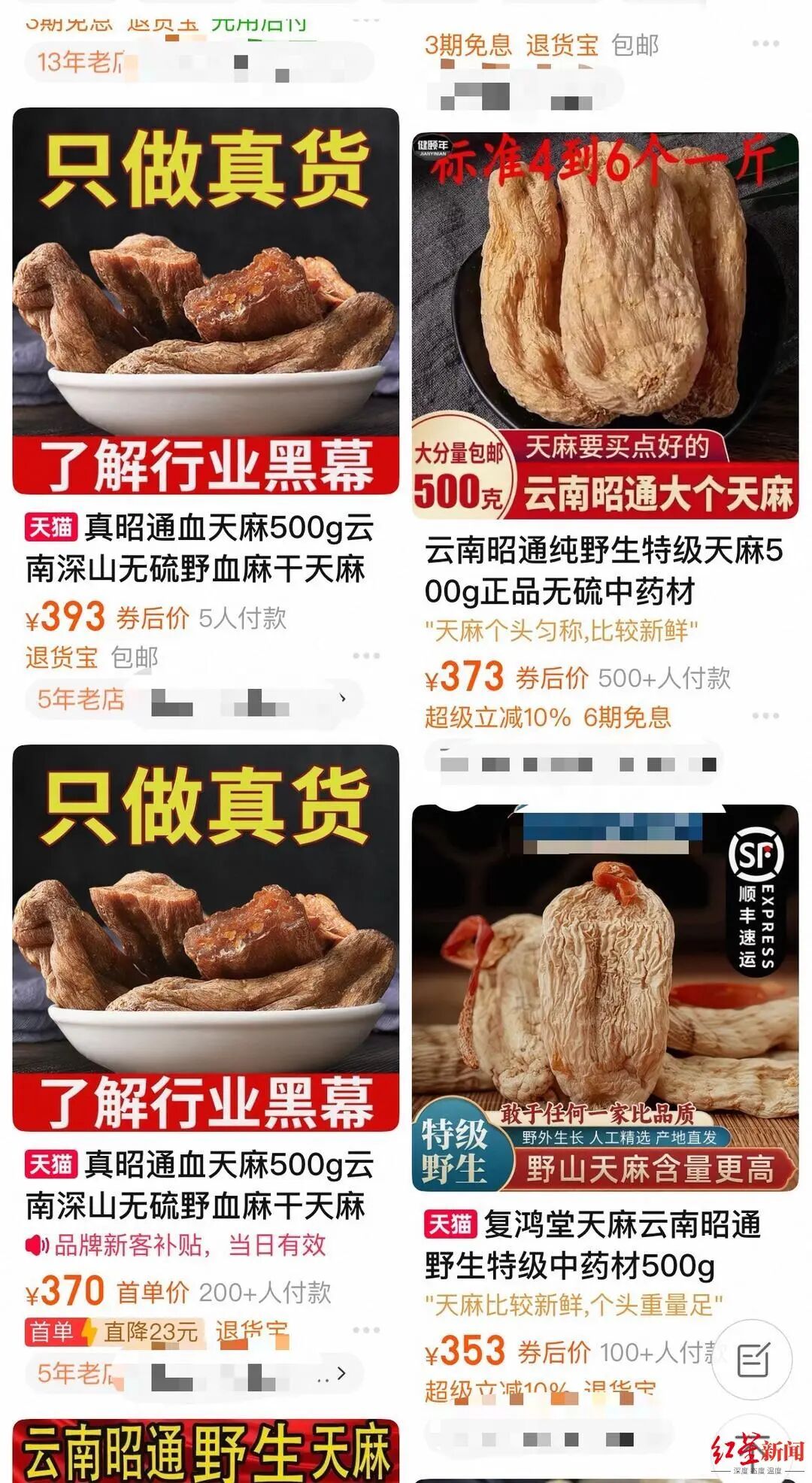
Task: Tap the floating feedback edit button
Action: (752, 1360)
